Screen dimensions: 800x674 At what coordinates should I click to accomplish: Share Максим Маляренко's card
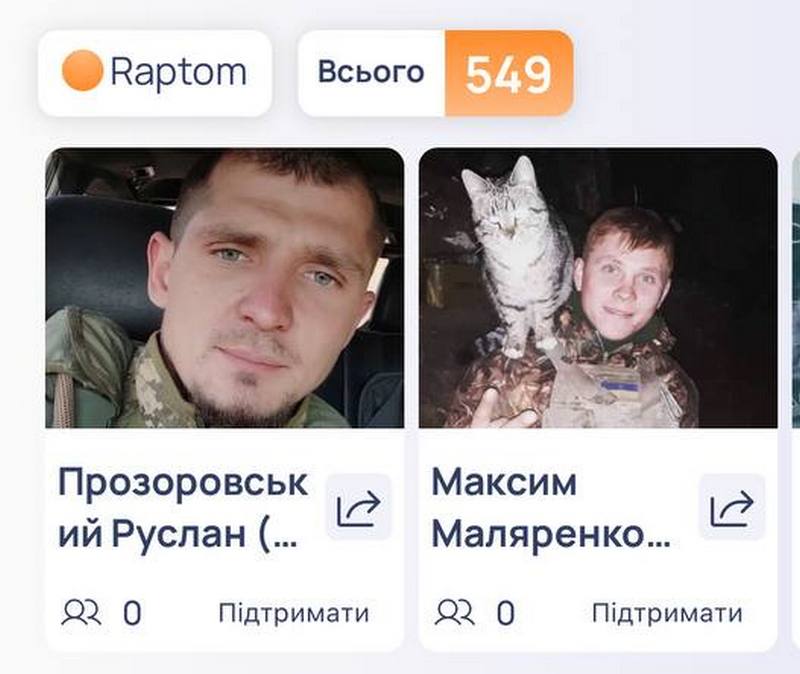pos(731,508)
